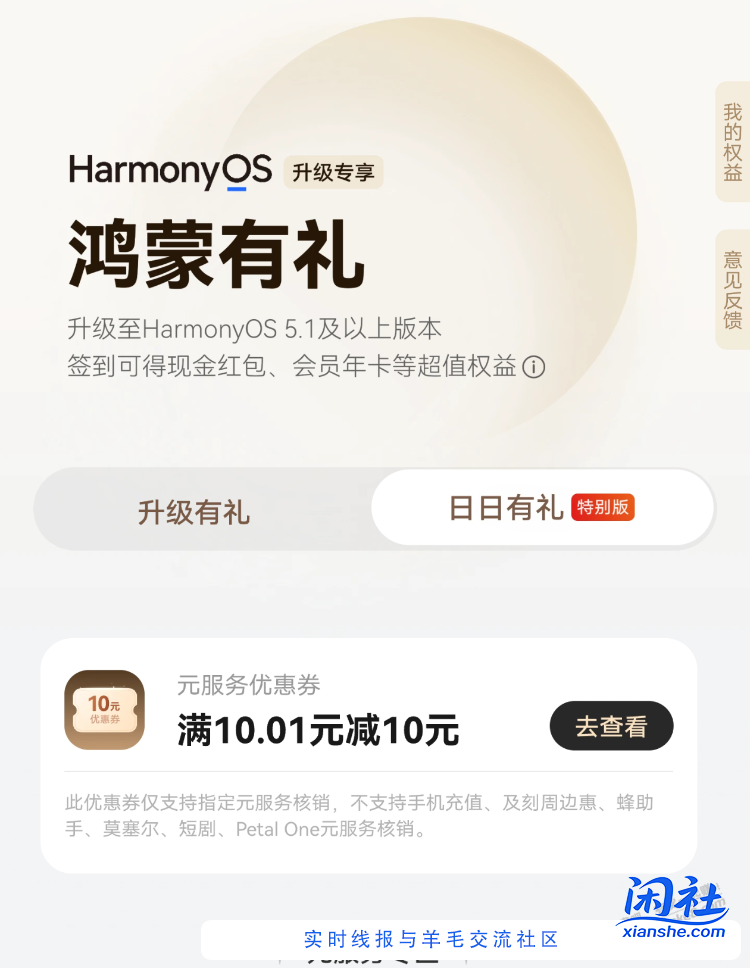
Task: Open 意见反馈 feedback button
Action: [x=733, y=289]
